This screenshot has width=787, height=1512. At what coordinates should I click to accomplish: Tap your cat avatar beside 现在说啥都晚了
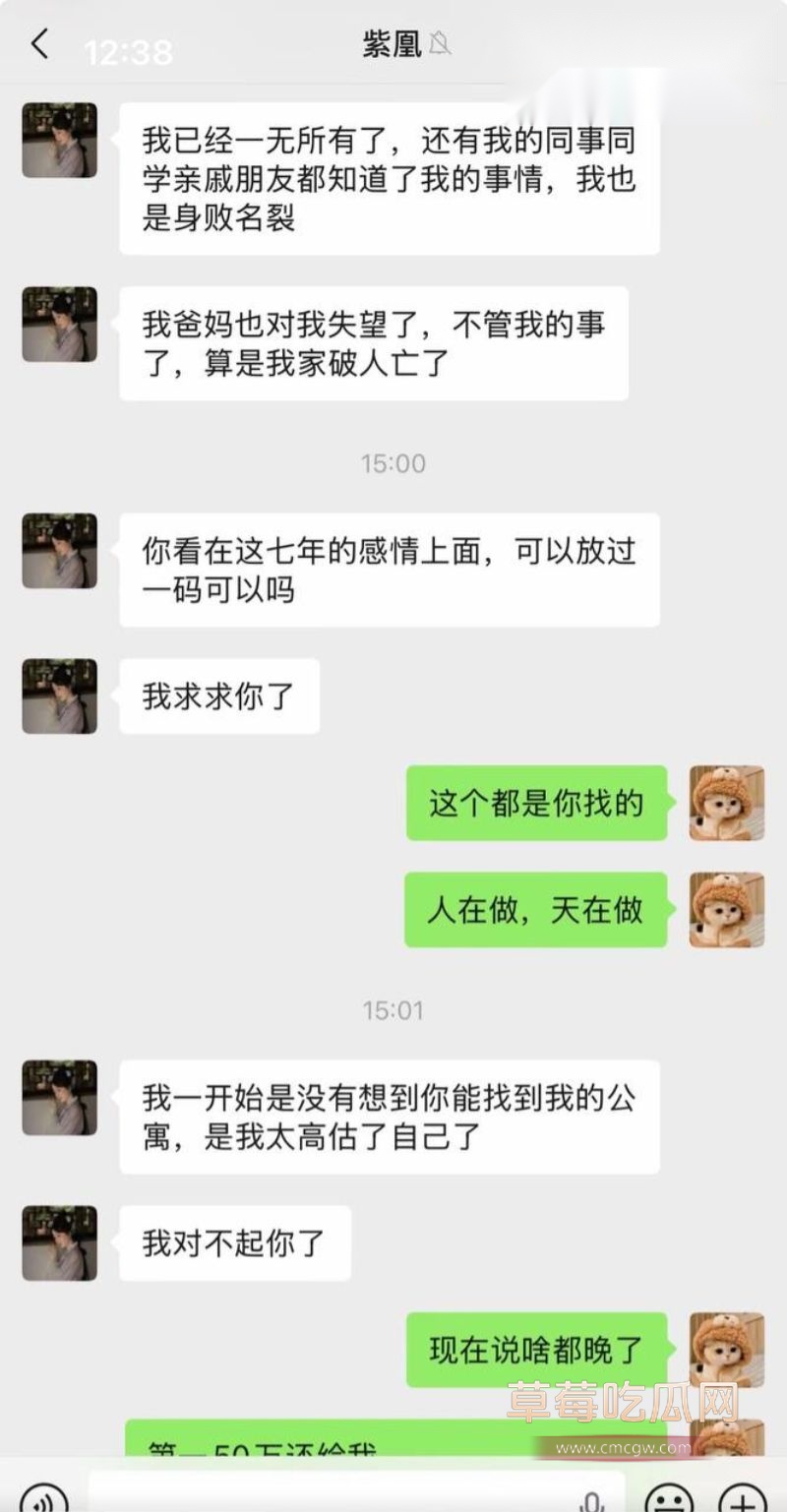click(725, 1349)
